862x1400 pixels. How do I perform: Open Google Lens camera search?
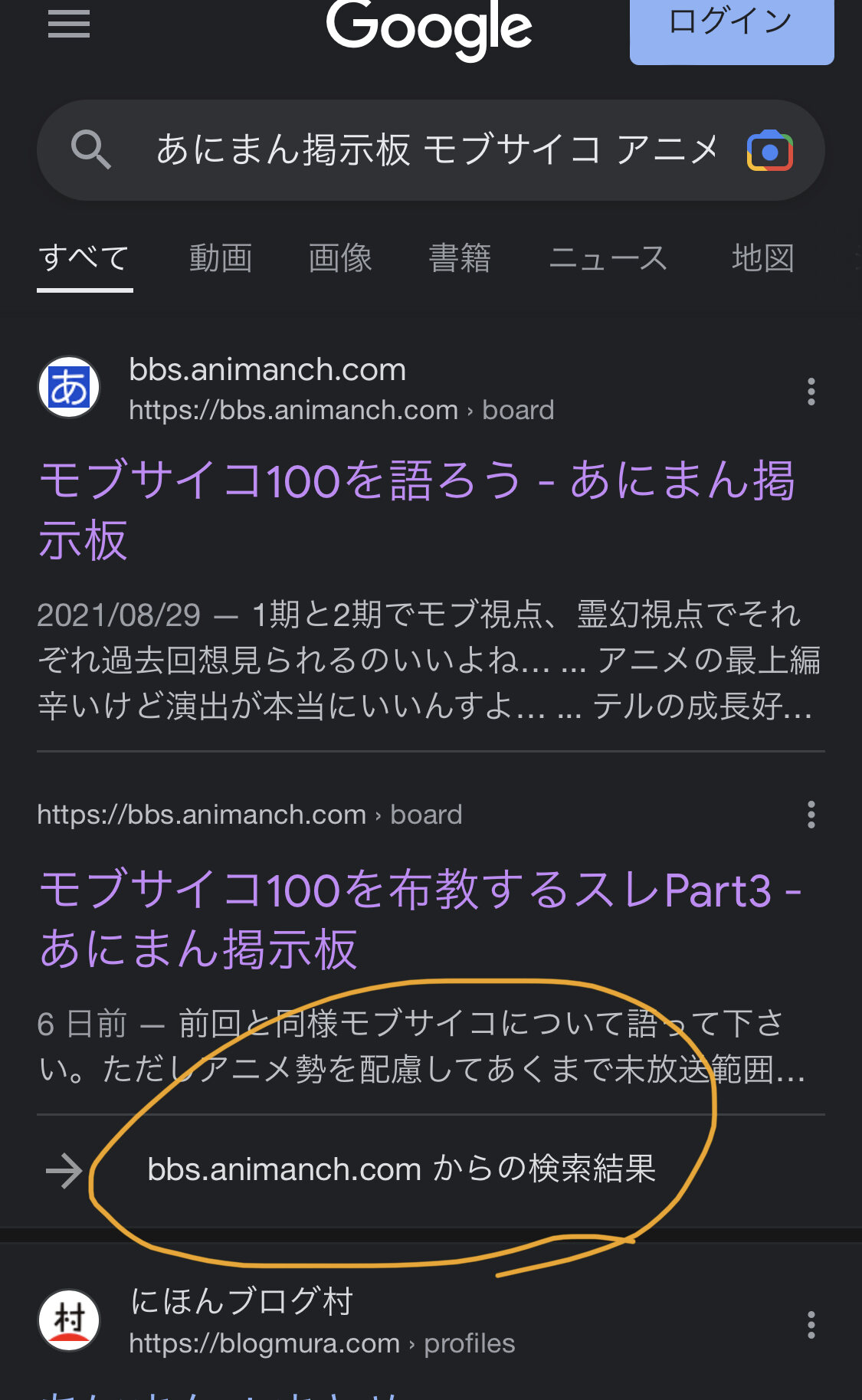click(769, 151)
